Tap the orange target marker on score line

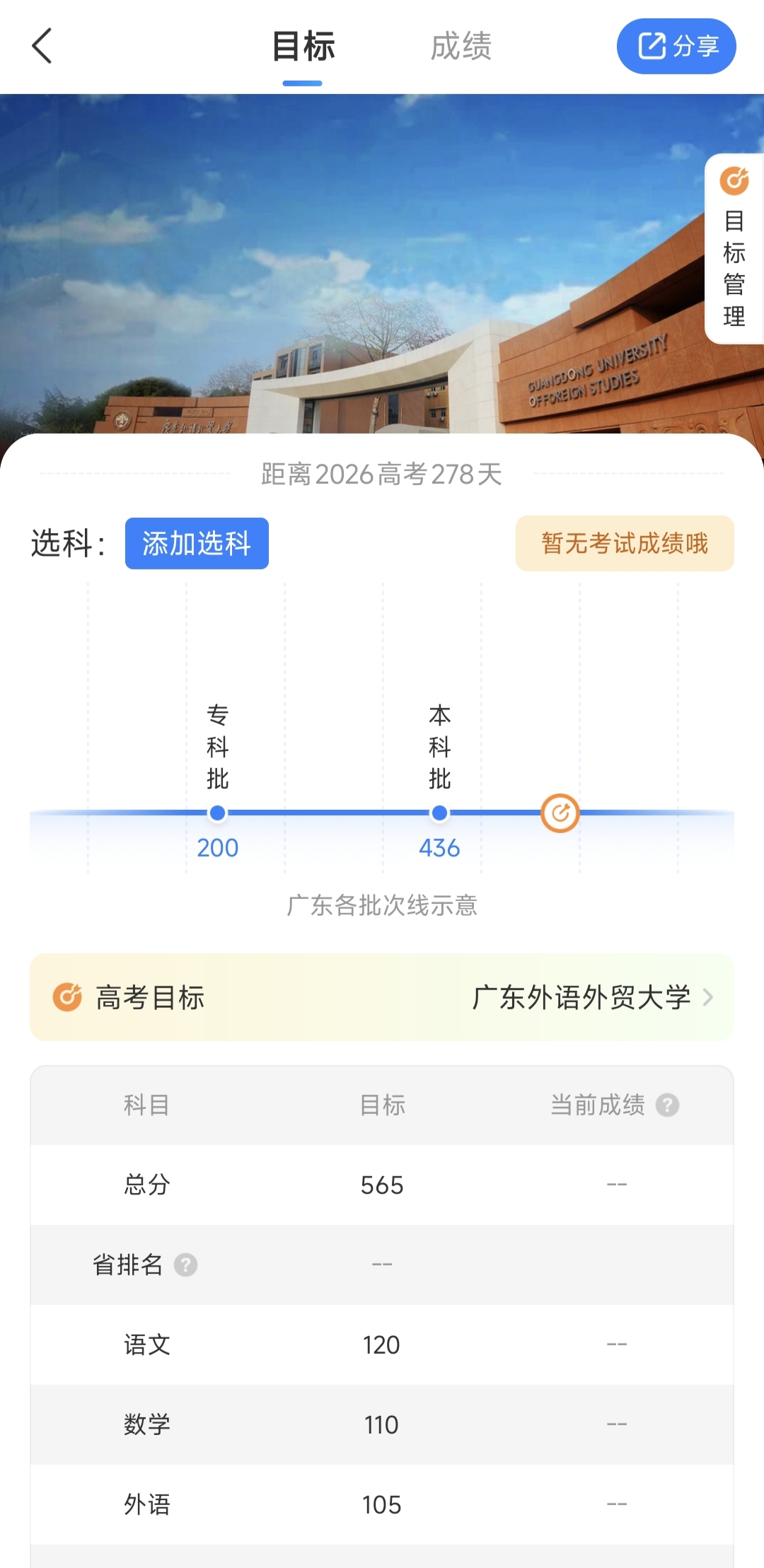560,813
